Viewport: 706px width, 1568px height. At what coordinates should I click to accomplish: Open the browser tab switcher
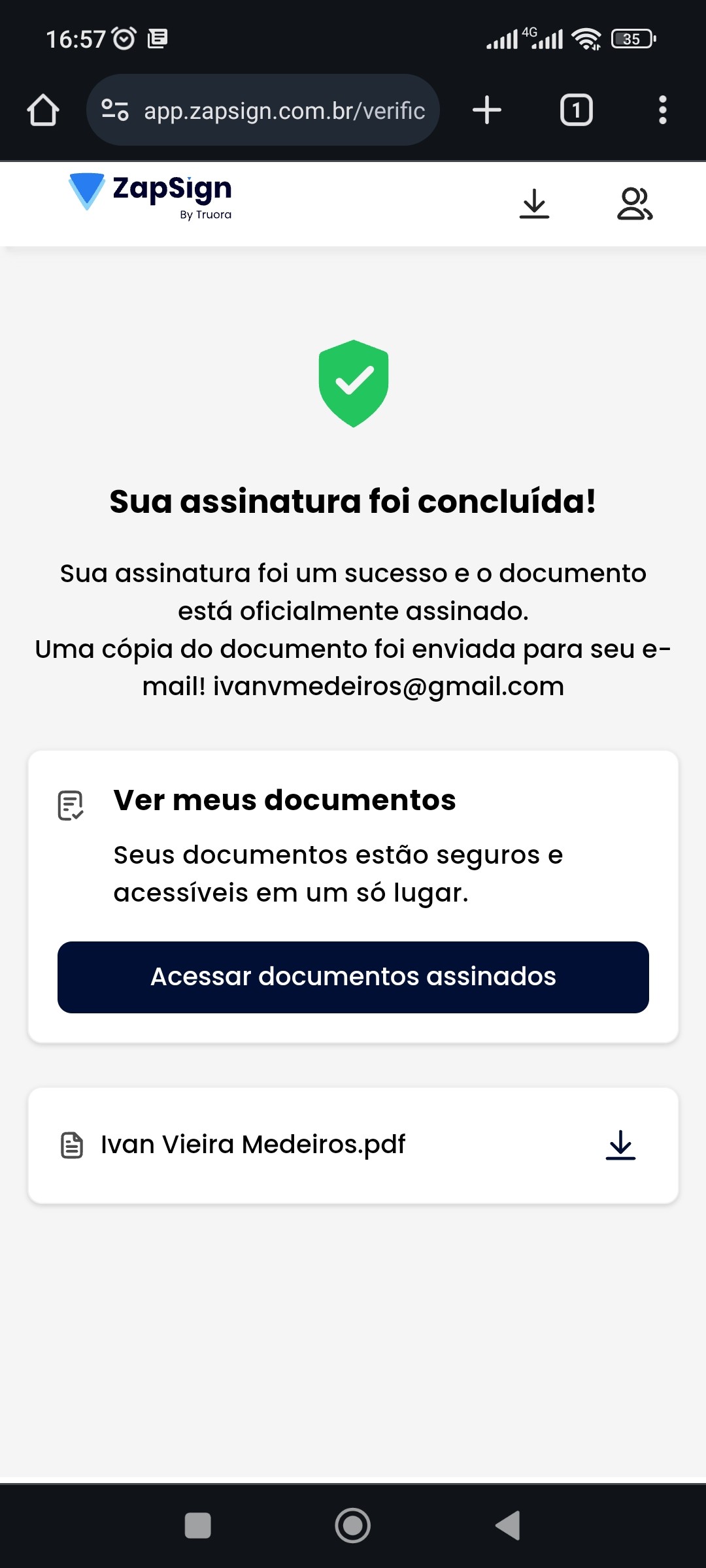pos(576,110)
